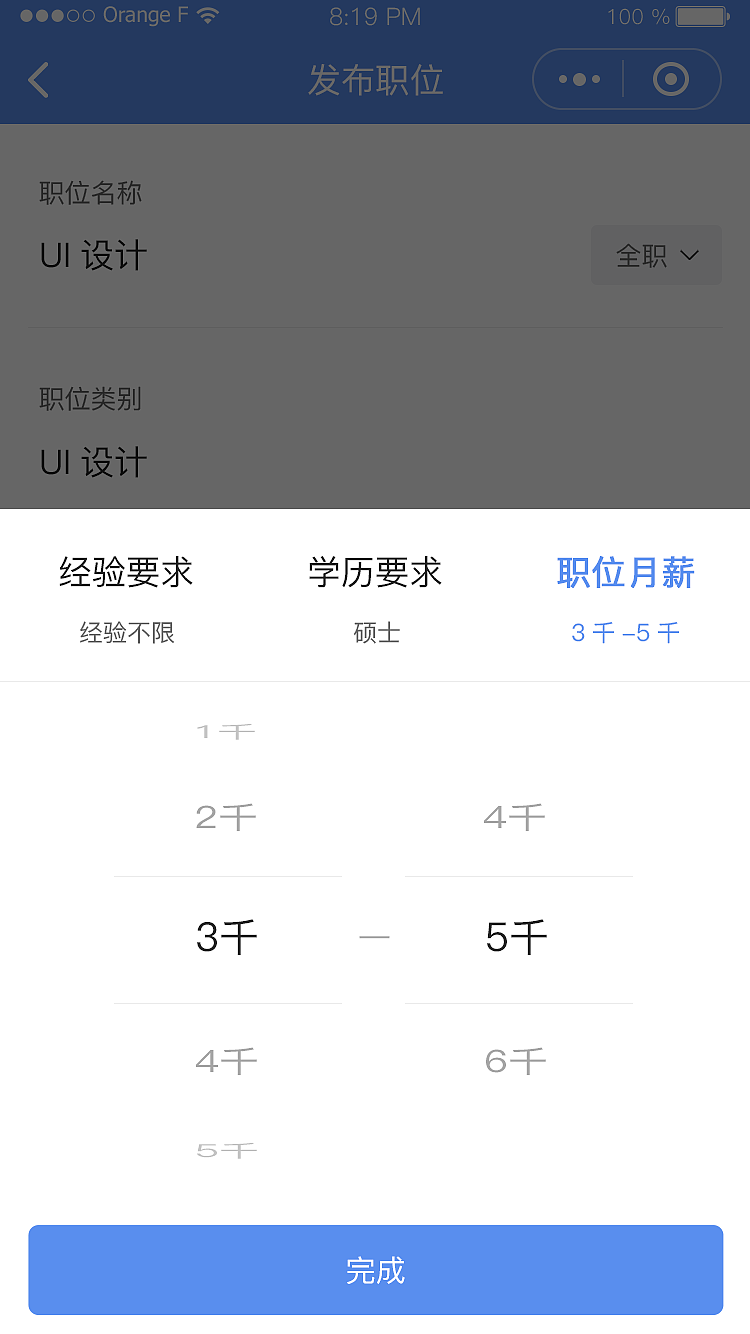Image resolution: width=750 pixels, height=1334 pixels.
Task: Open the mini-program more options (three dots)
Action: coord(578,79)
